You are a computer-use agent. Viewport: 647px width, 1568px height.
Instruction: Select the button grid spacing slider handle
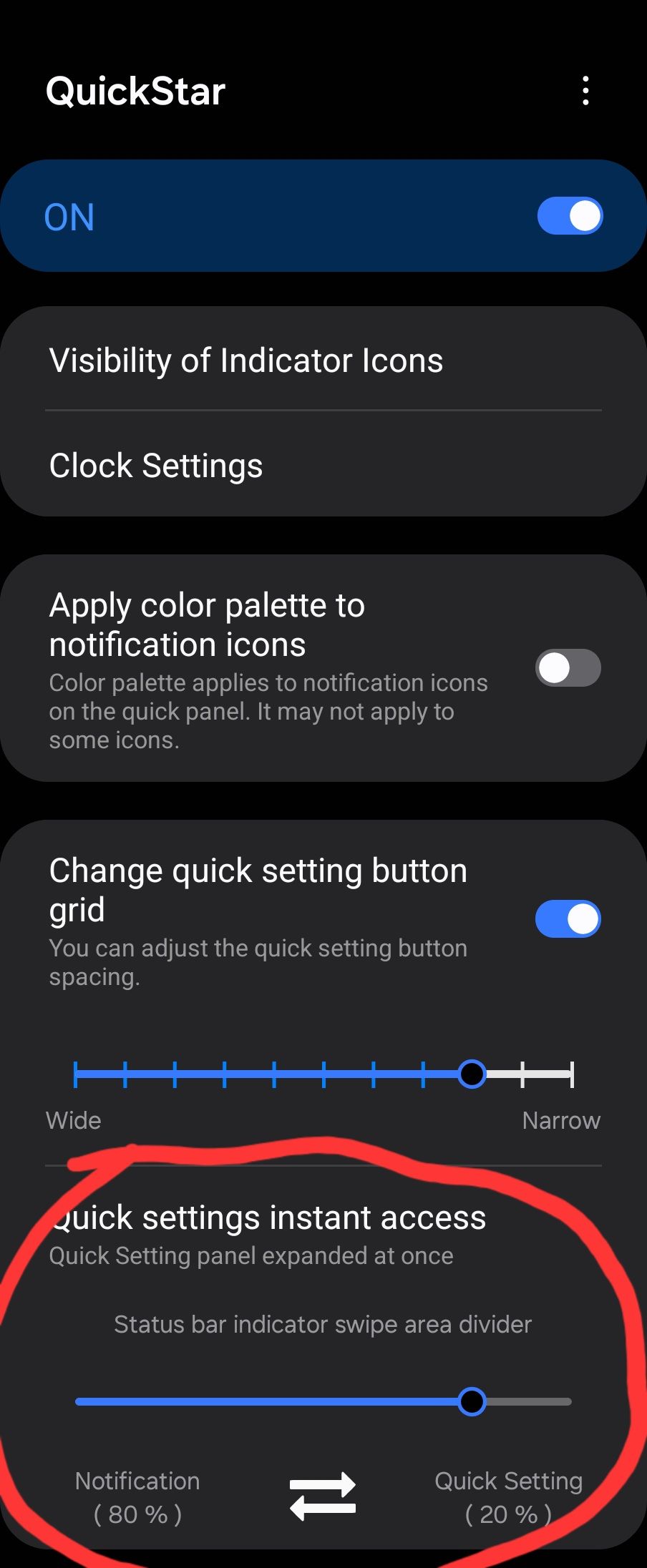click(x=472, y=1074)
